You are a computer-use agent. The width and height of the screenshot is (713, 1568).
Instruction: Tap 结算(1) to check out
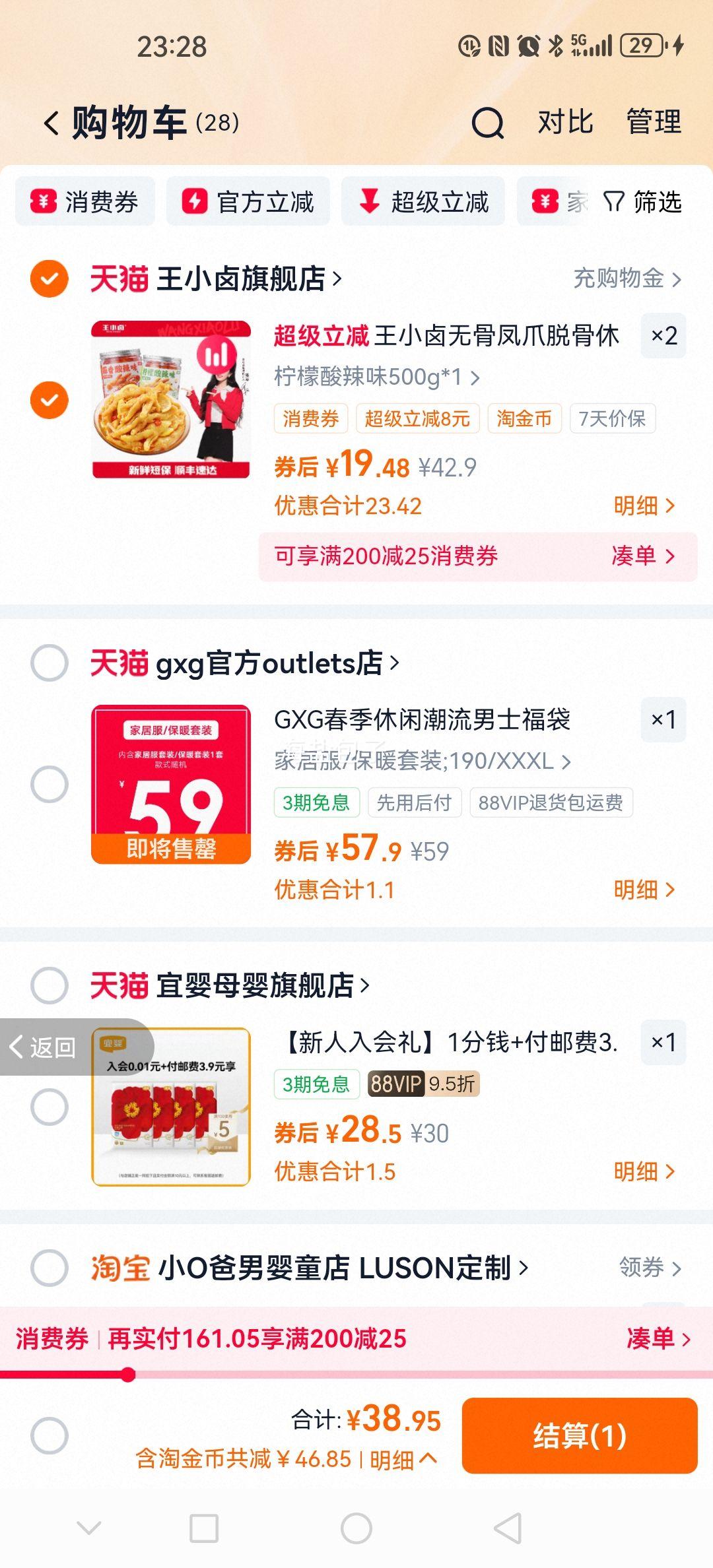pos(579,1436)
